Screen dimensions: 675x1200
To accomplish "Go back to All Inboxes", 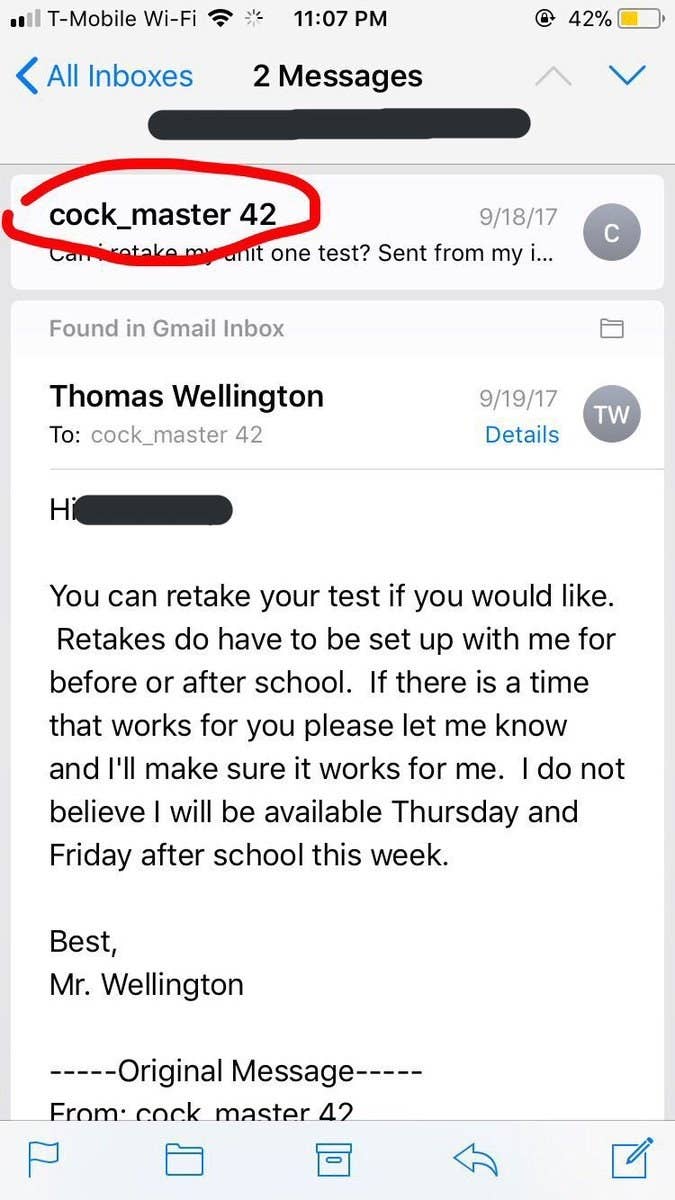I will pyautogui.click(x=104, y=76).
